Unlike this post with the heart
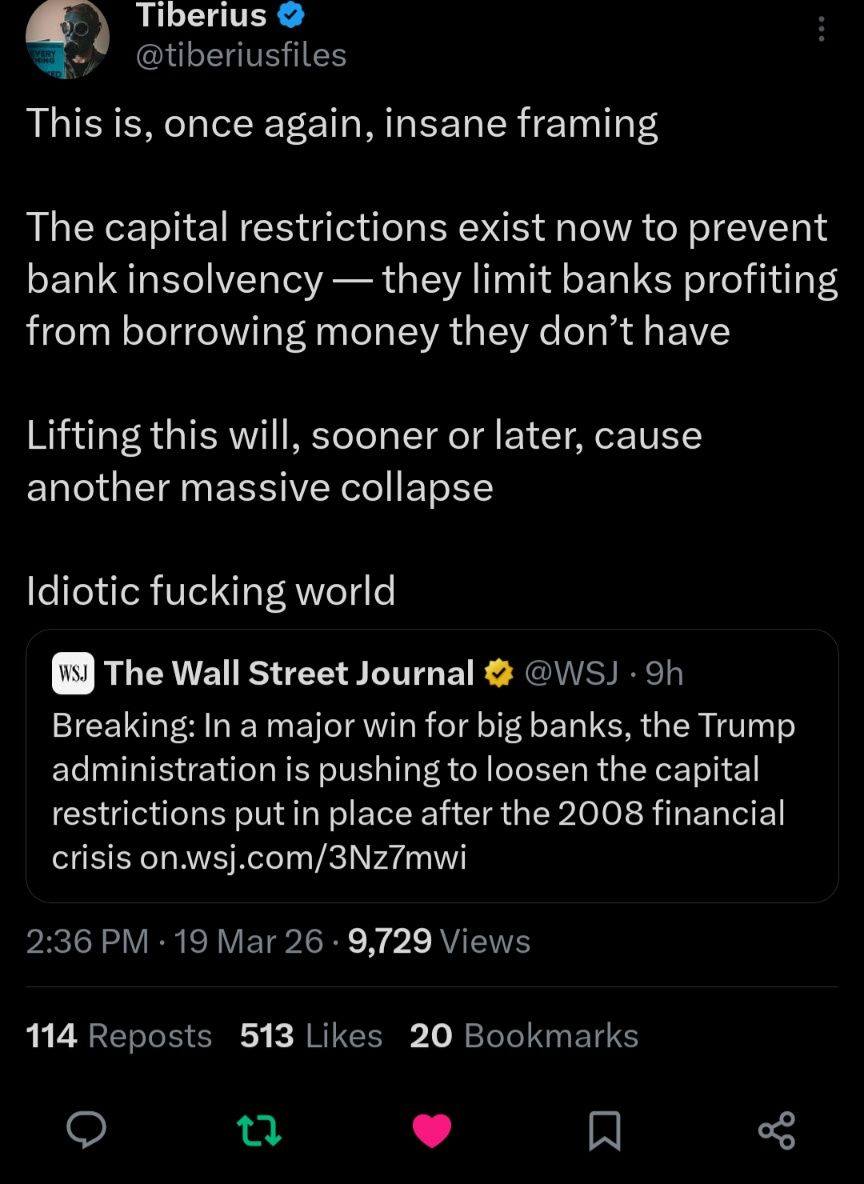 click(x=432, y=1130)
